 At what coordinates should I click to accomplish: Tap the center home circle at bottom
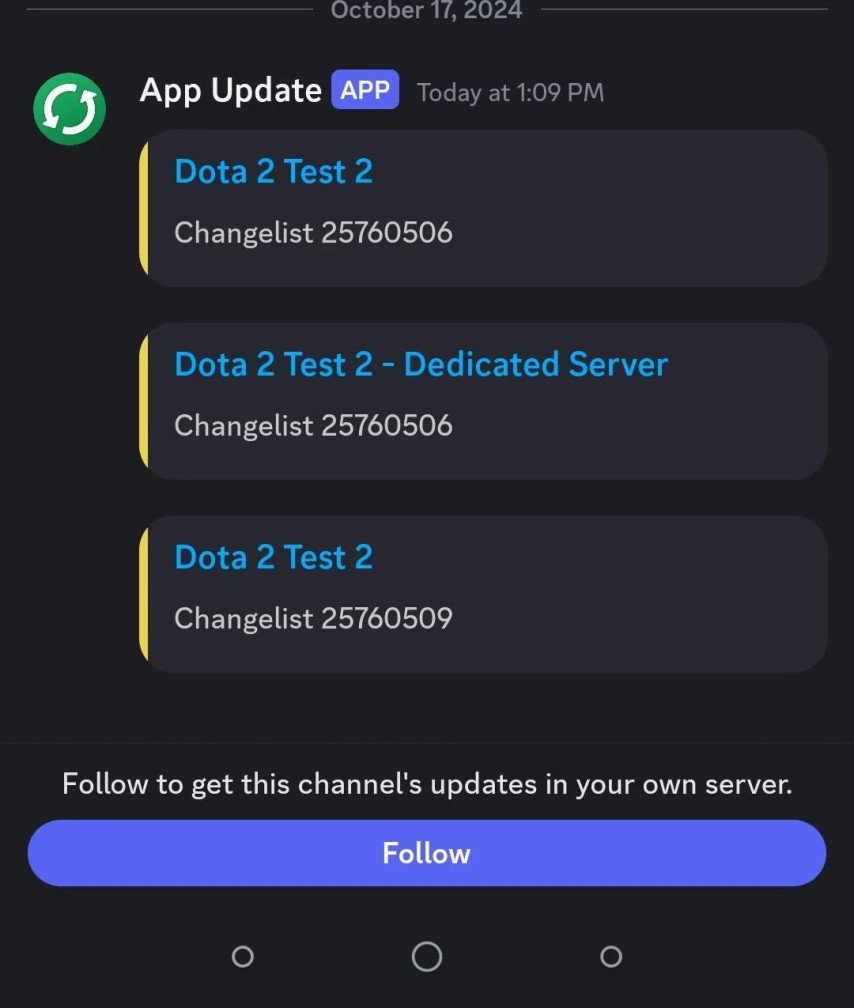pos(427,956)
